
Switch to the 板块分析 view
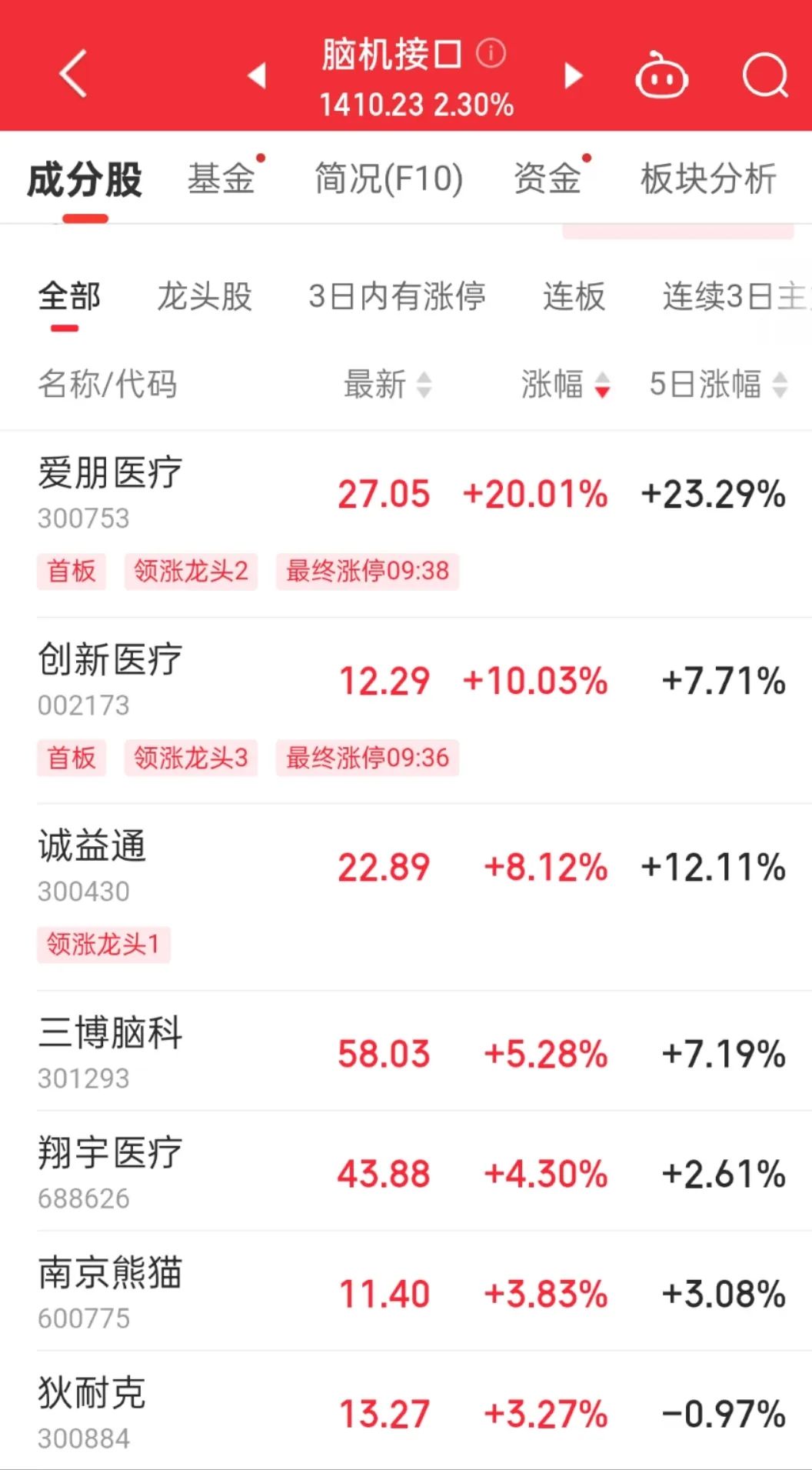[707, 178]
